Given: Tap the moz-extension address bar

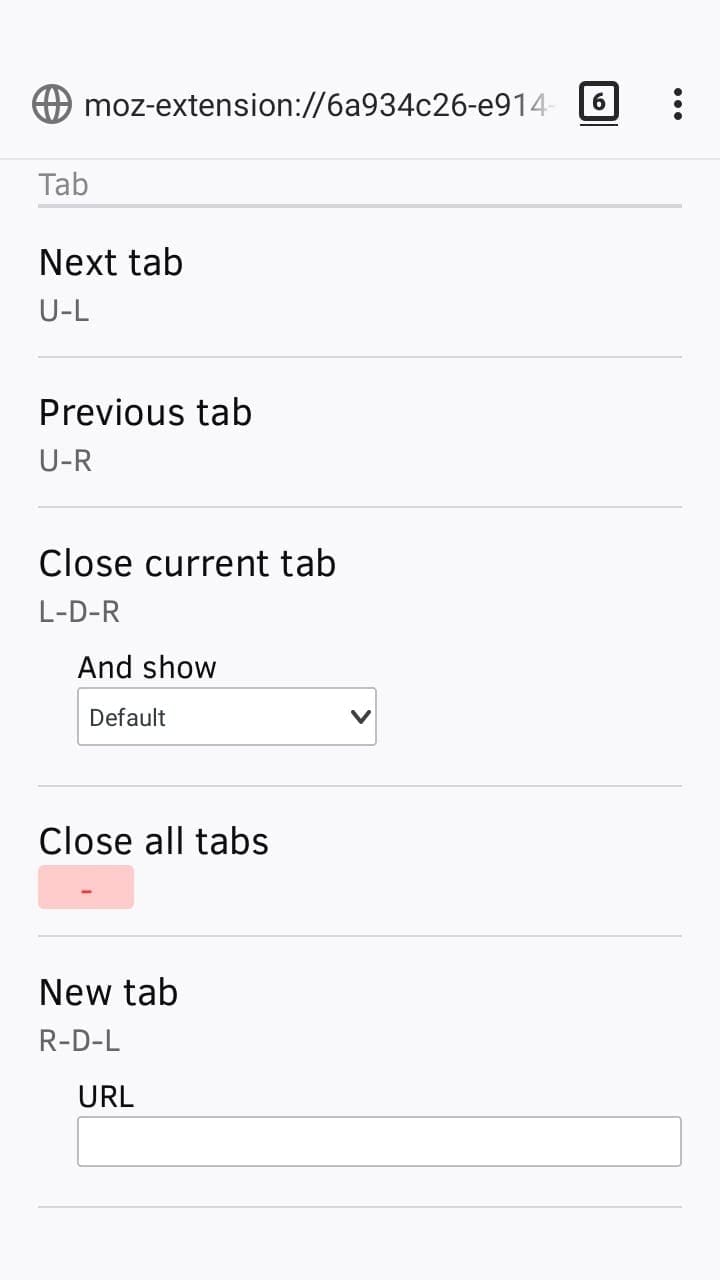Looking at the screenshot, I should [316, 104].
